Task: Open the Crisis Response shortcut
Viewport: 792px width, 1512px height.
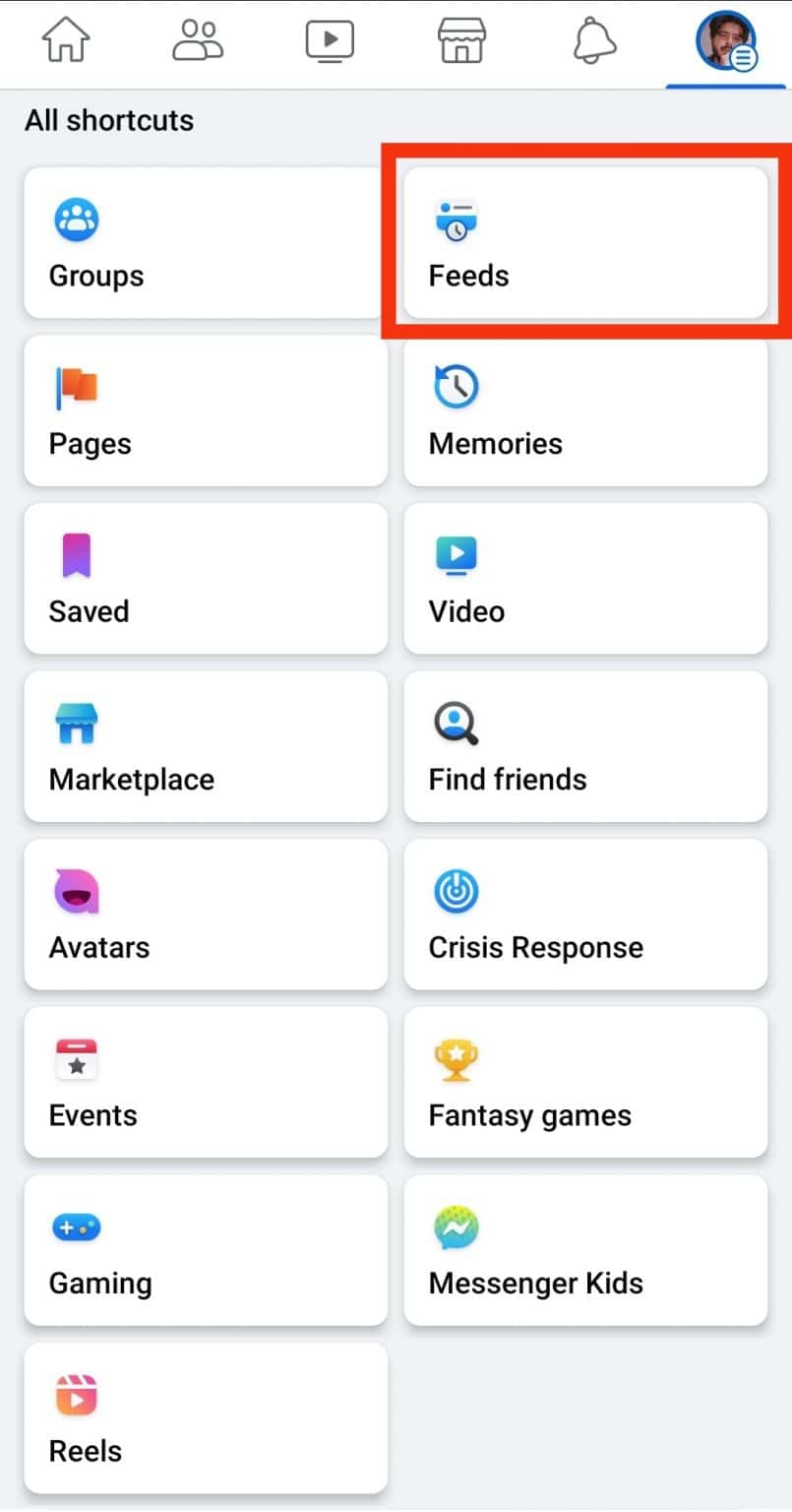Action: [x=585, y=913]
